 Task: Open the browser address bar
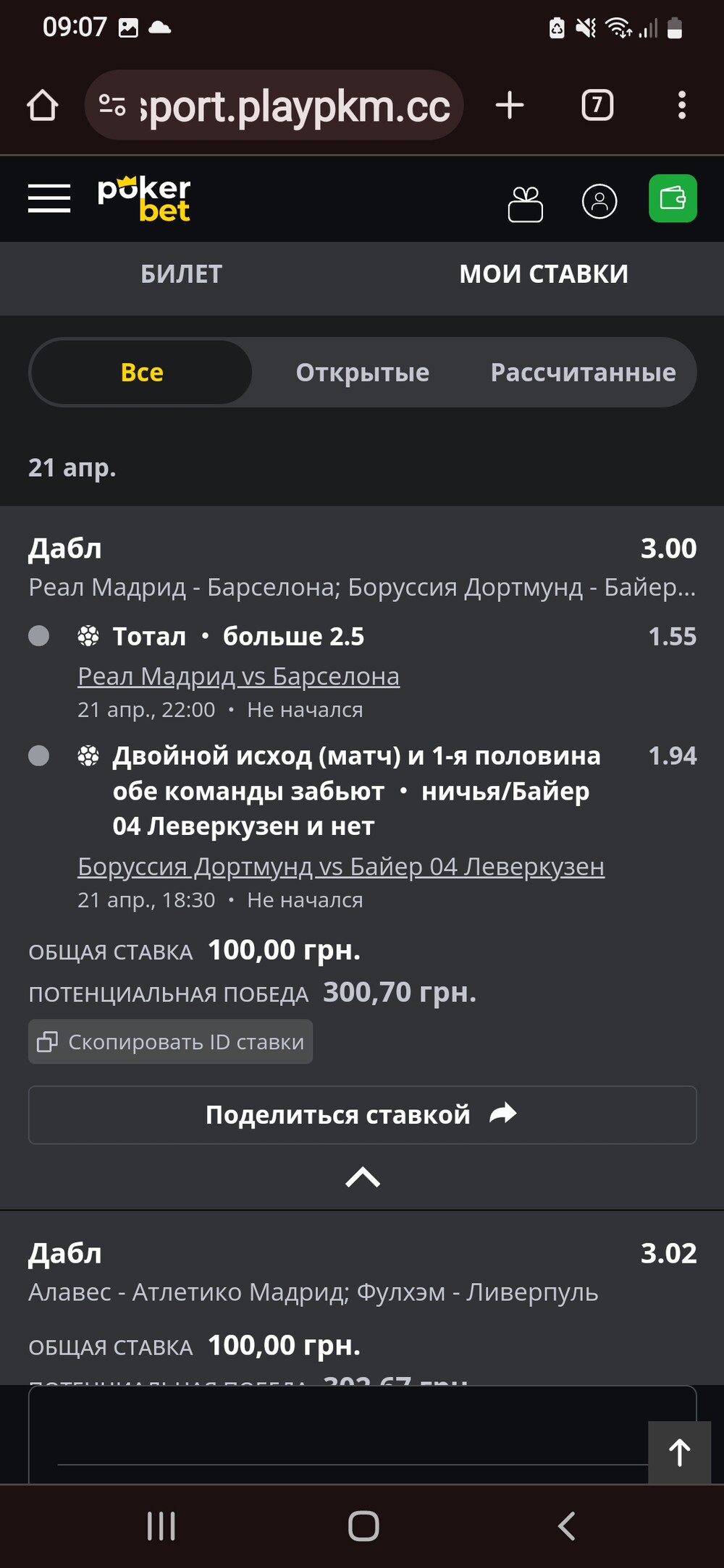click(274, 106)
